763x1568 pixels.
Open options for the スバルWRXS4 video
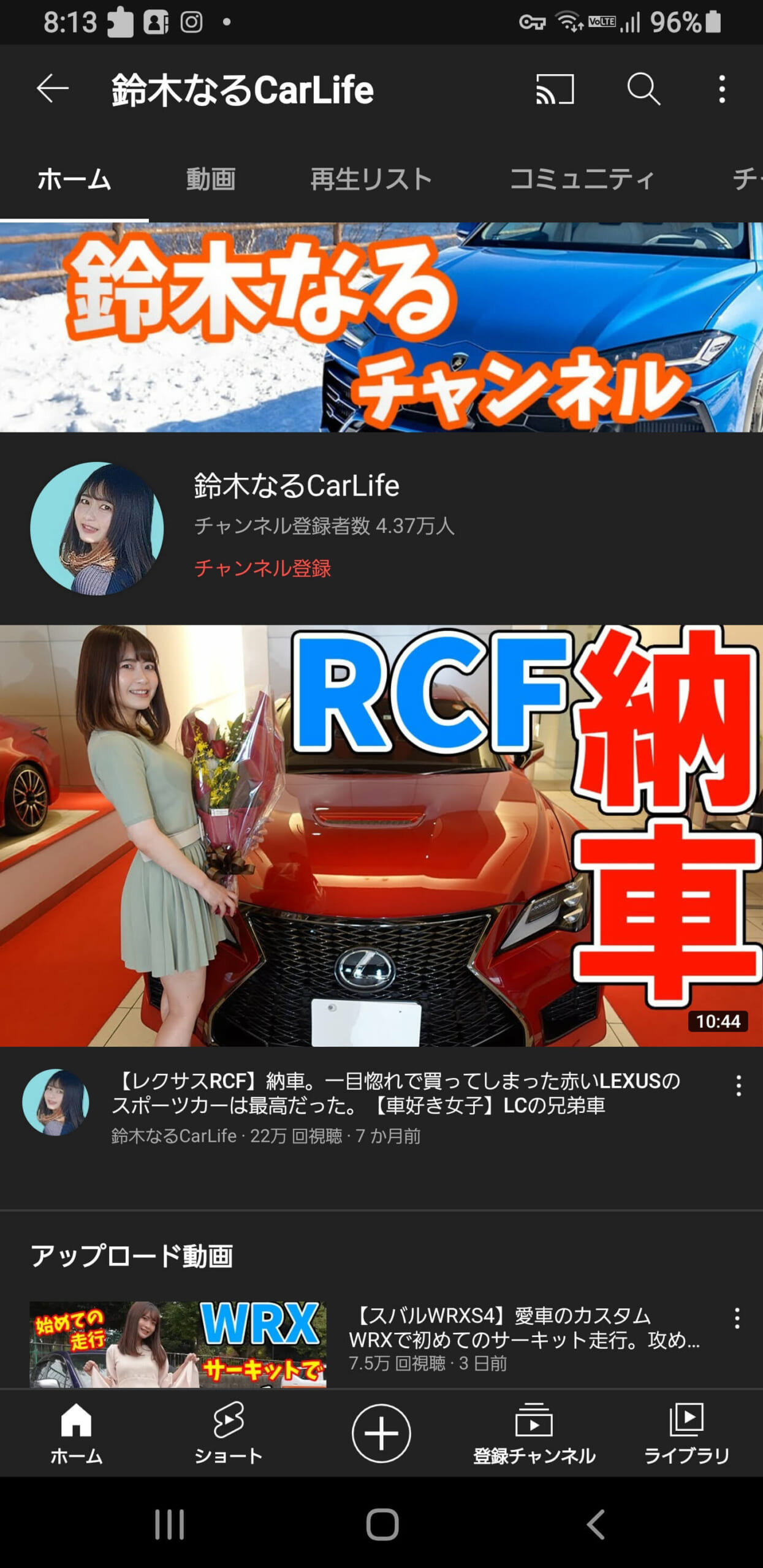737,1317
